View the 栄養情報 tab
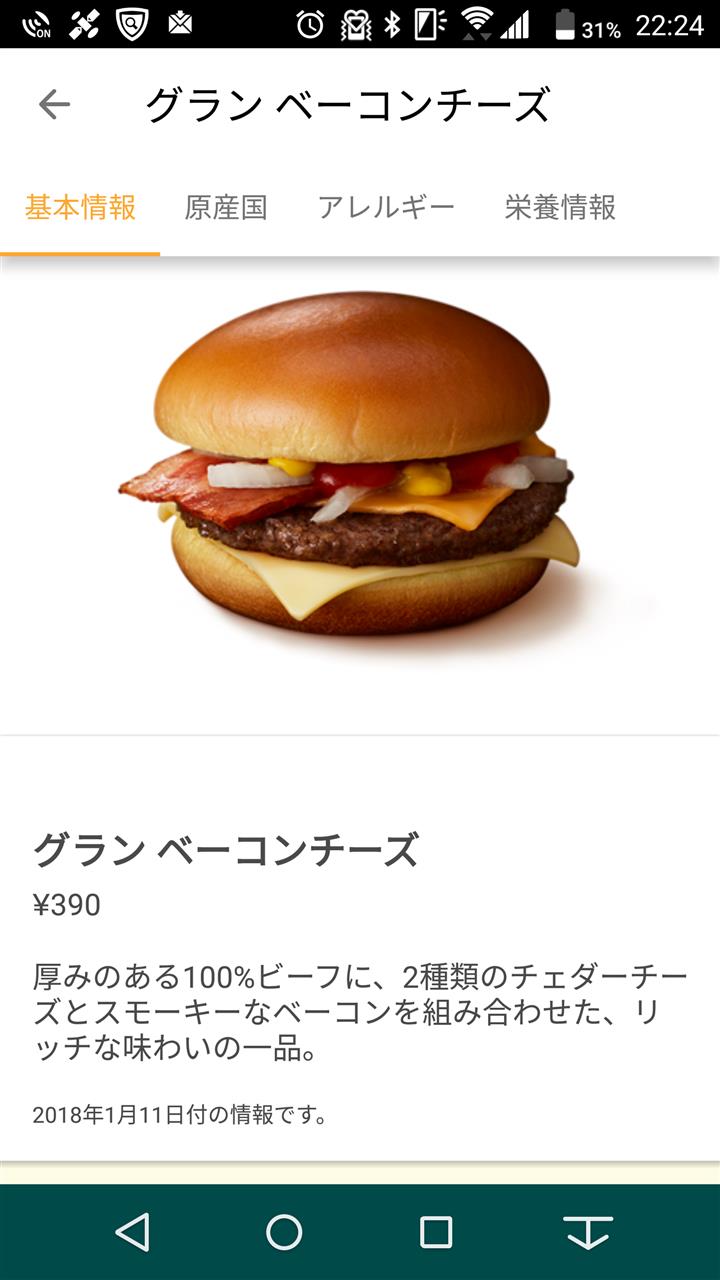 (x=560, y=208)
